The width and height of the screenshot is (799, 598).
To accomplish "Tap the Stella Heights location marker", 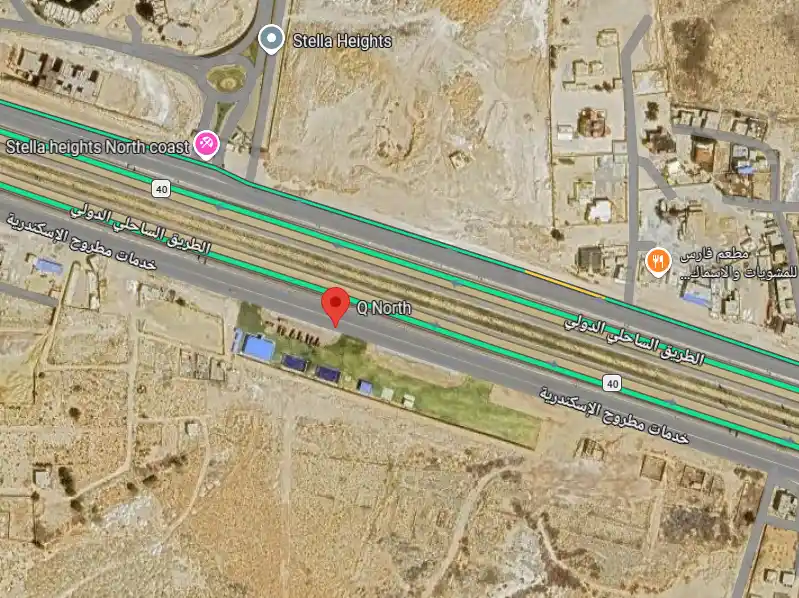I will (x=270, y=40).
